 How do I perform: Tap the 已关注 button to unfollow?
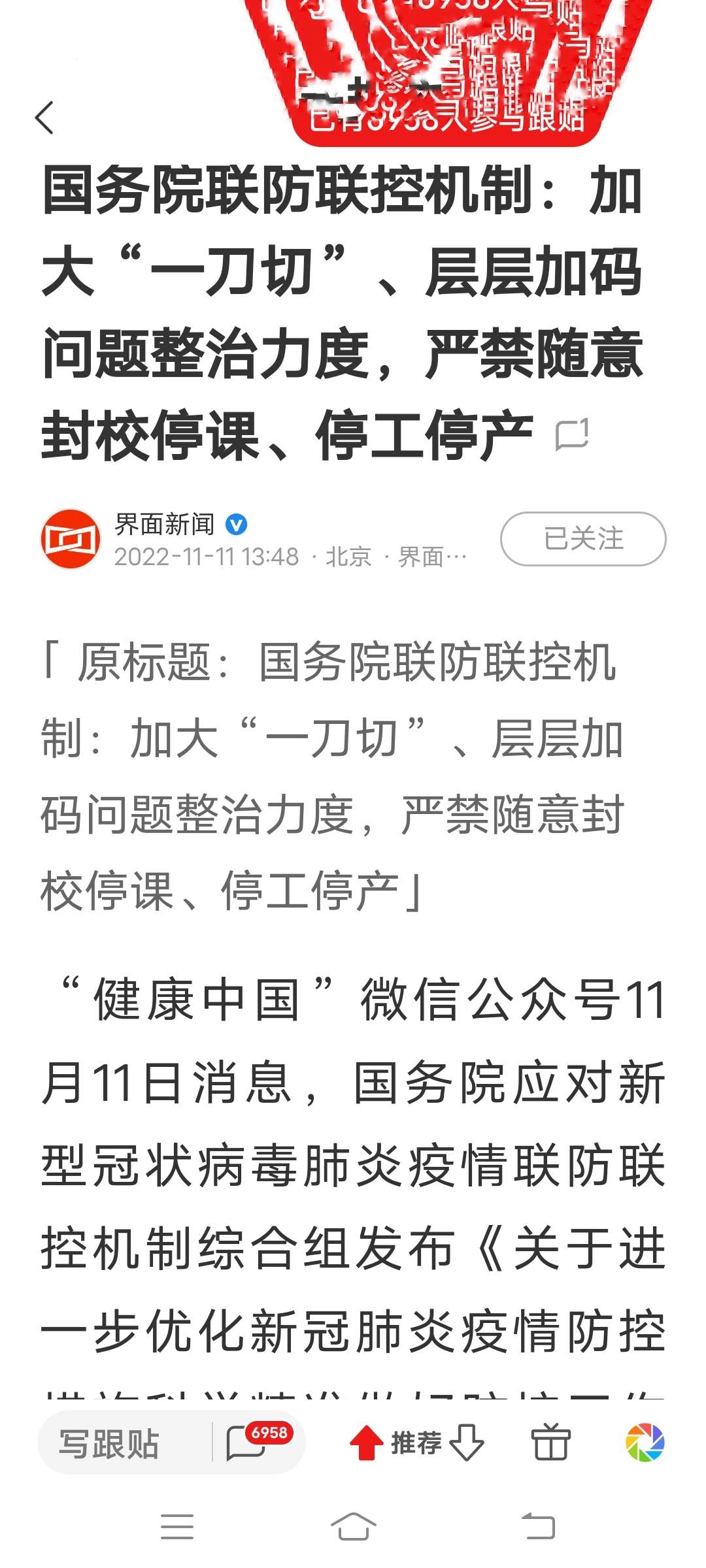pos(583,539)
